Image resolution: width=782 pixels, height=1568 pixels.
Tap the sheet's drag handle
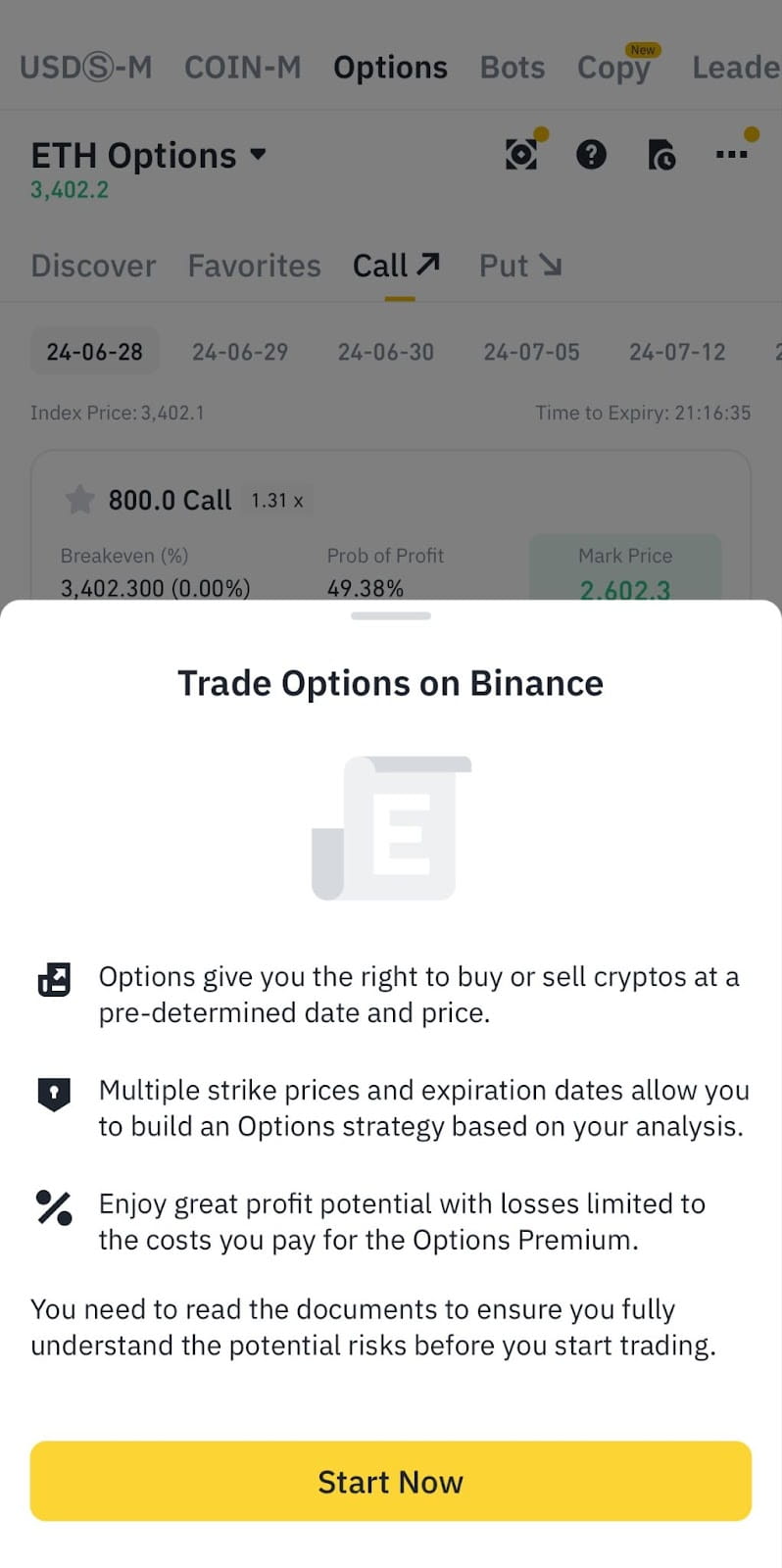(390, 615)
